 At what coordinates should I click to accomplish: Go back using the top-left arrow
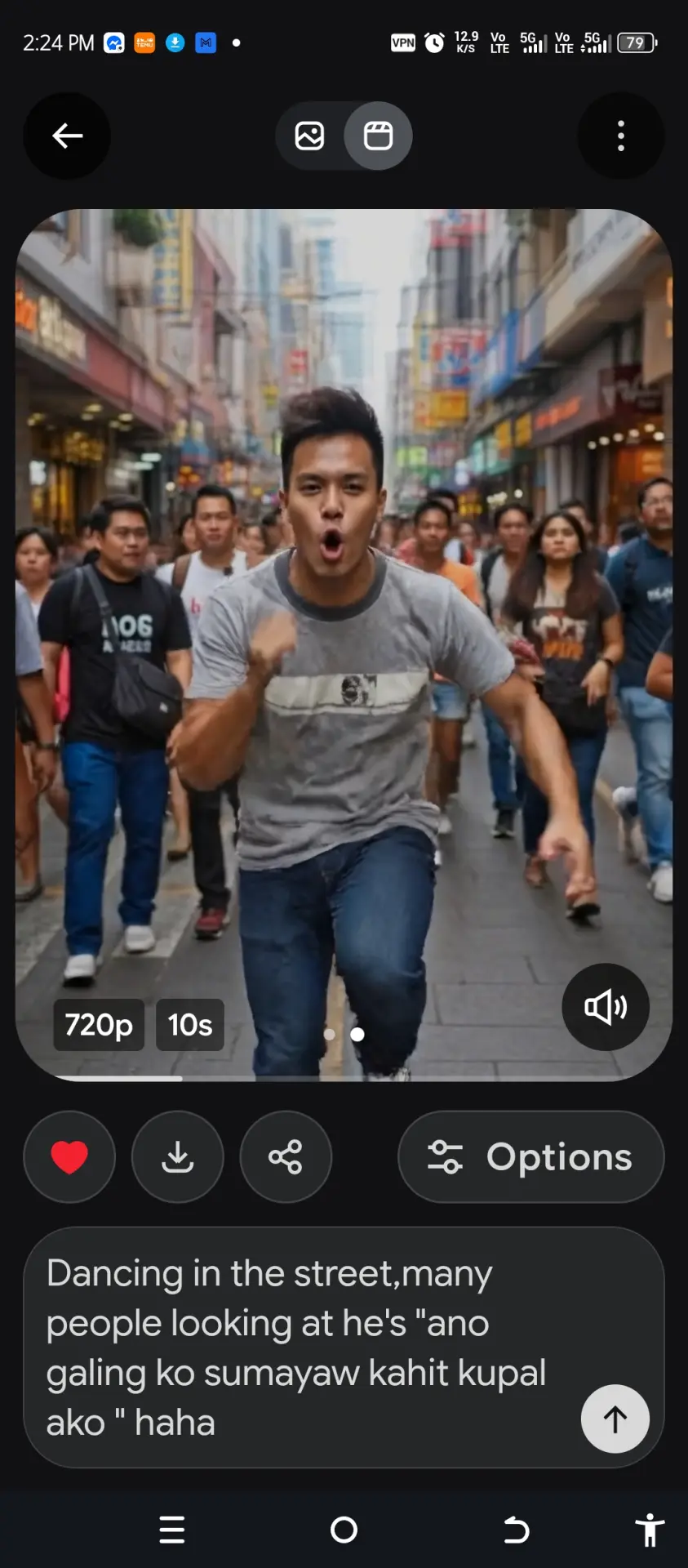pyautogui.click(x=67, y=136)
